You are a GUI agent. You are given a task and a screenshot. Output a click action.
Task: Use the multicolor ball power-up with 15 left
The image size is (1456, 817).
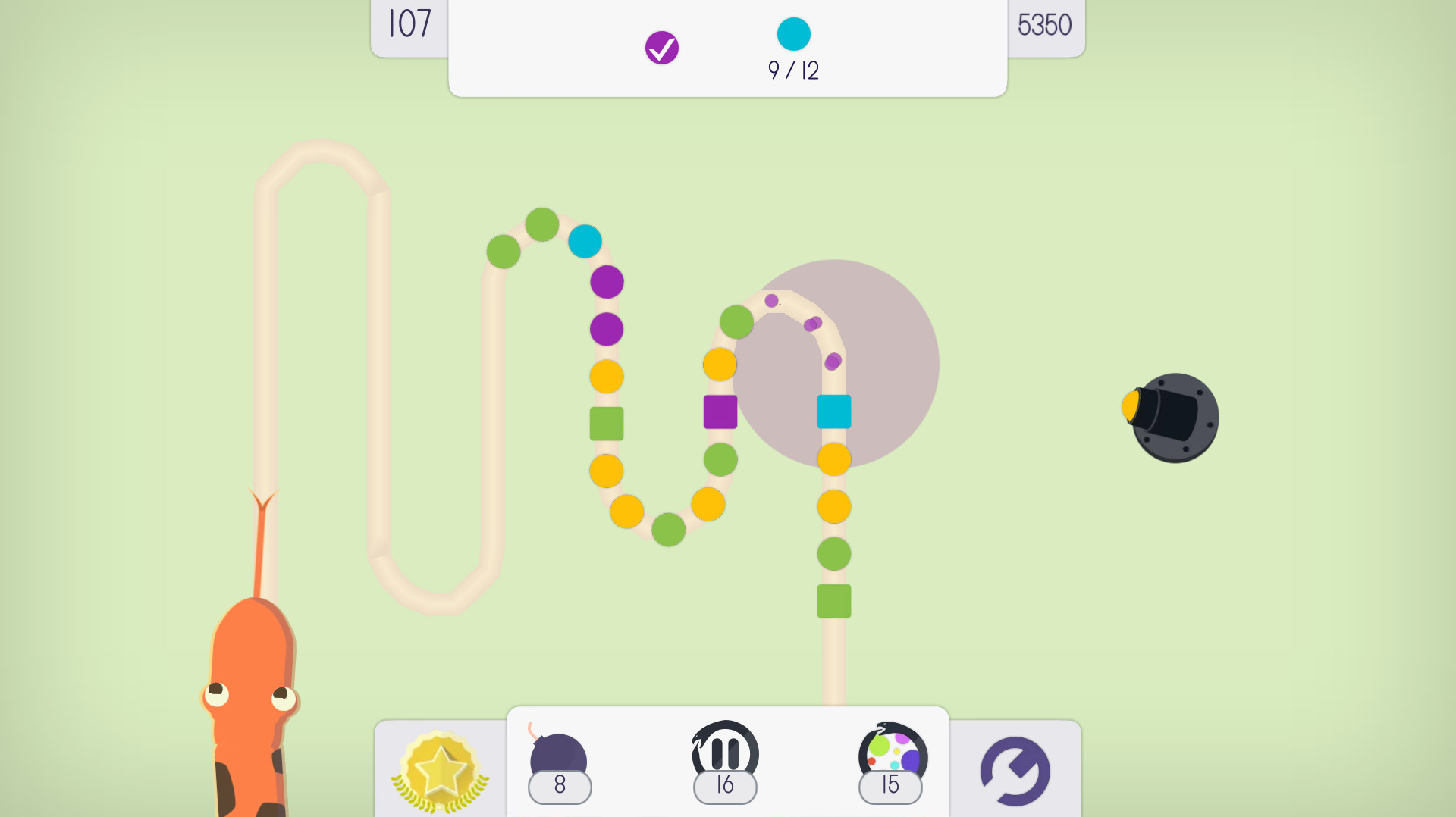[891, 760]
